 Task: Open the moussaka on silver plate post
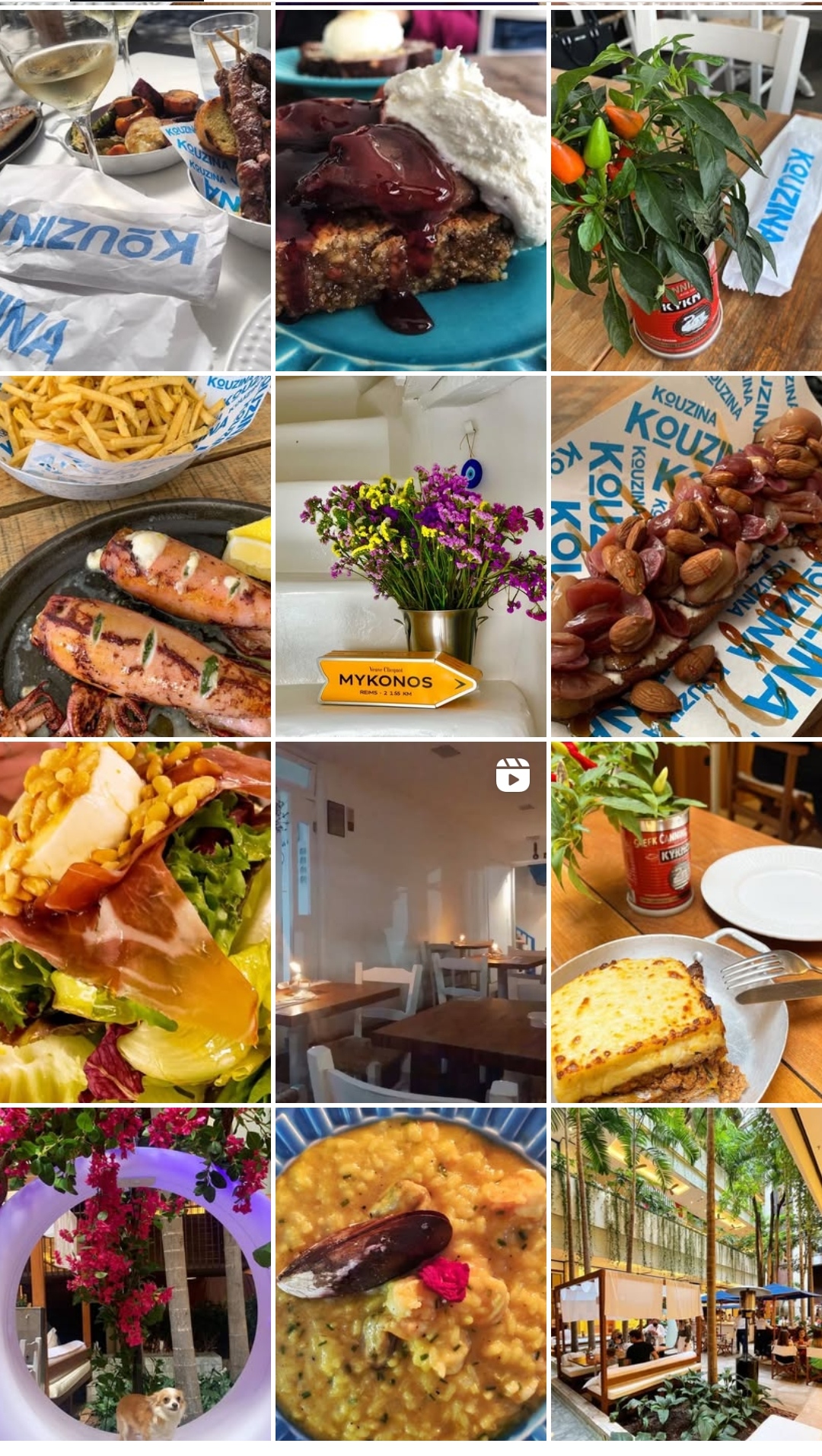point(686,922)
